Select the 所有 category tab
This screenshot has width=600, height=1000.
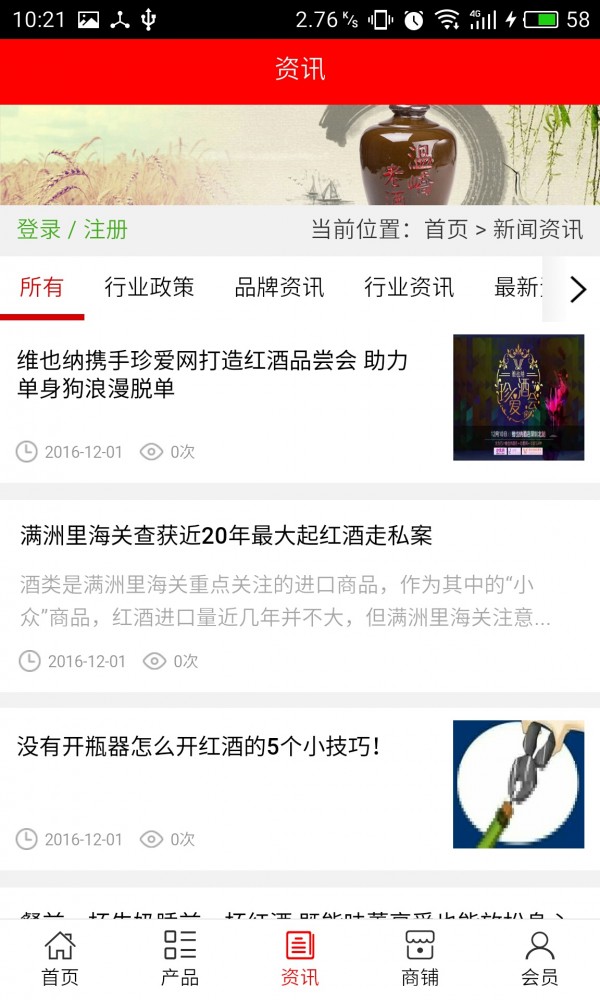[x=41, y=288]
